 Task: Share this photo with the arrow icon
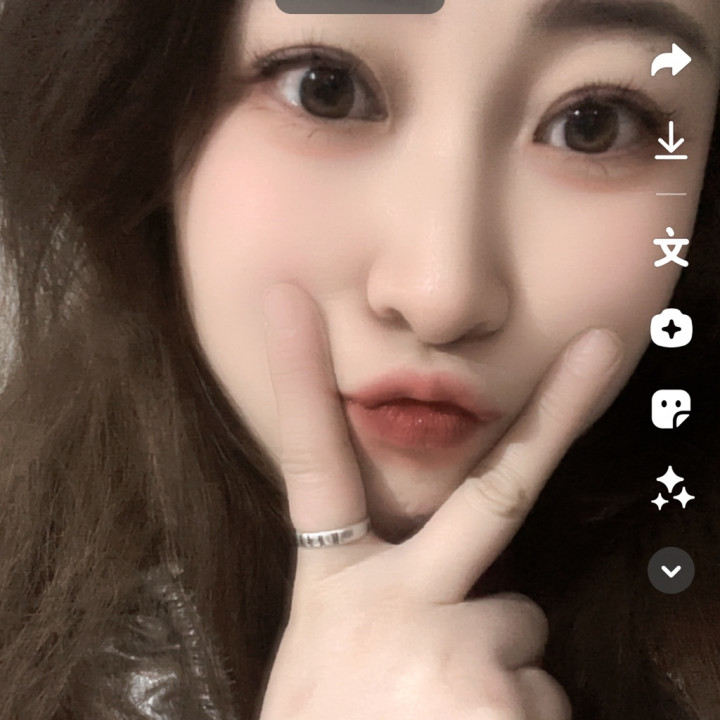[x=671, y=61]
